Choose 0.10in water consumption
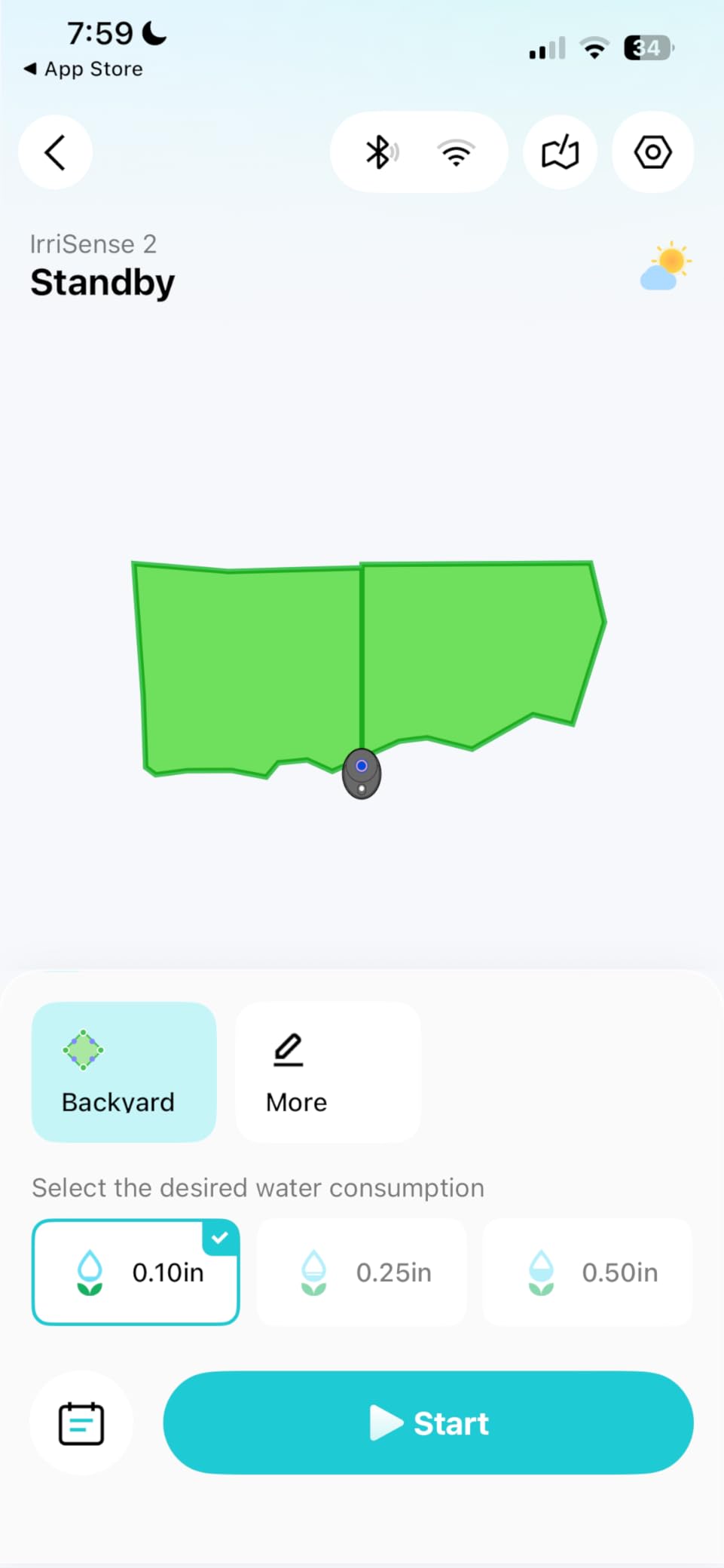The image size is (724, 1568). [136, 1272]
